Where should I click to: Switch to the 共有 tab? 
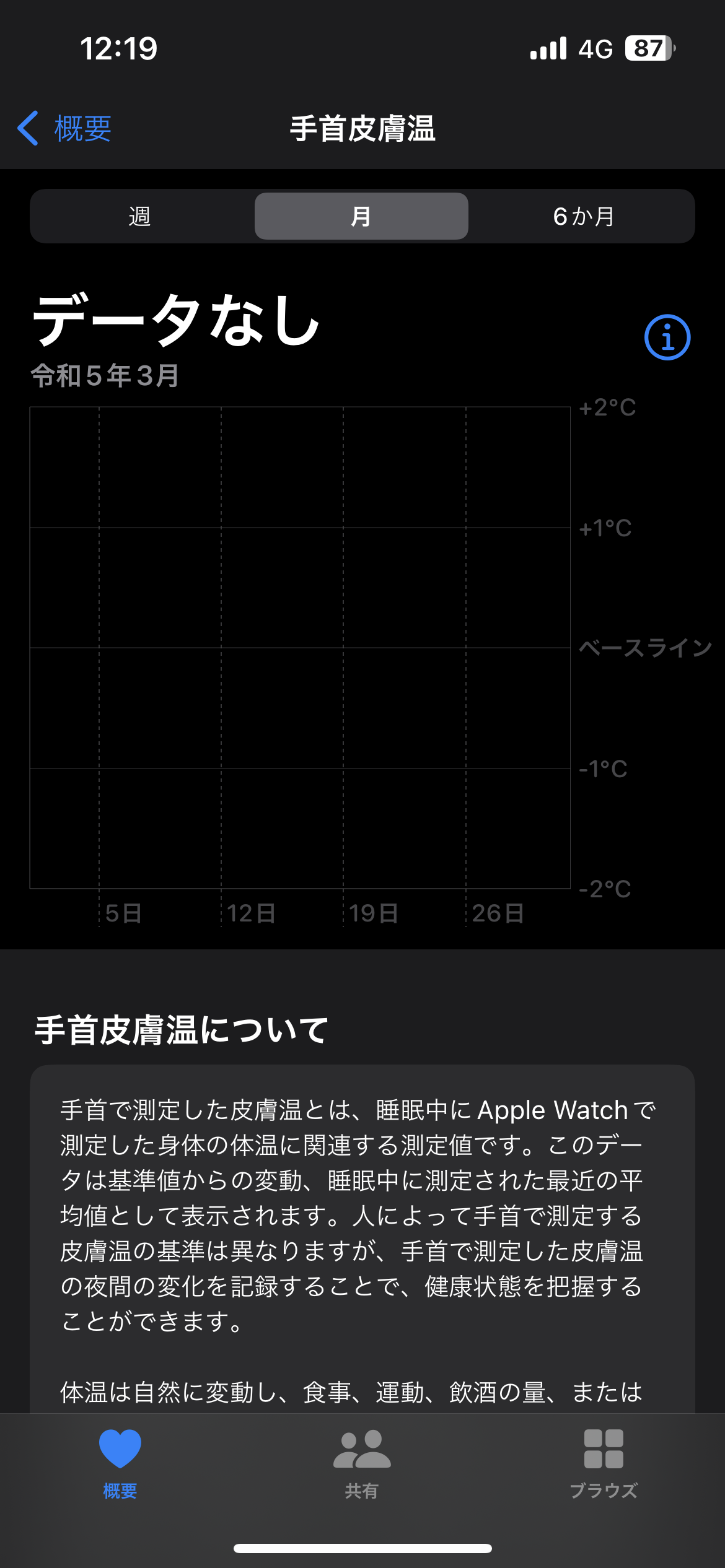point(362,1464)
